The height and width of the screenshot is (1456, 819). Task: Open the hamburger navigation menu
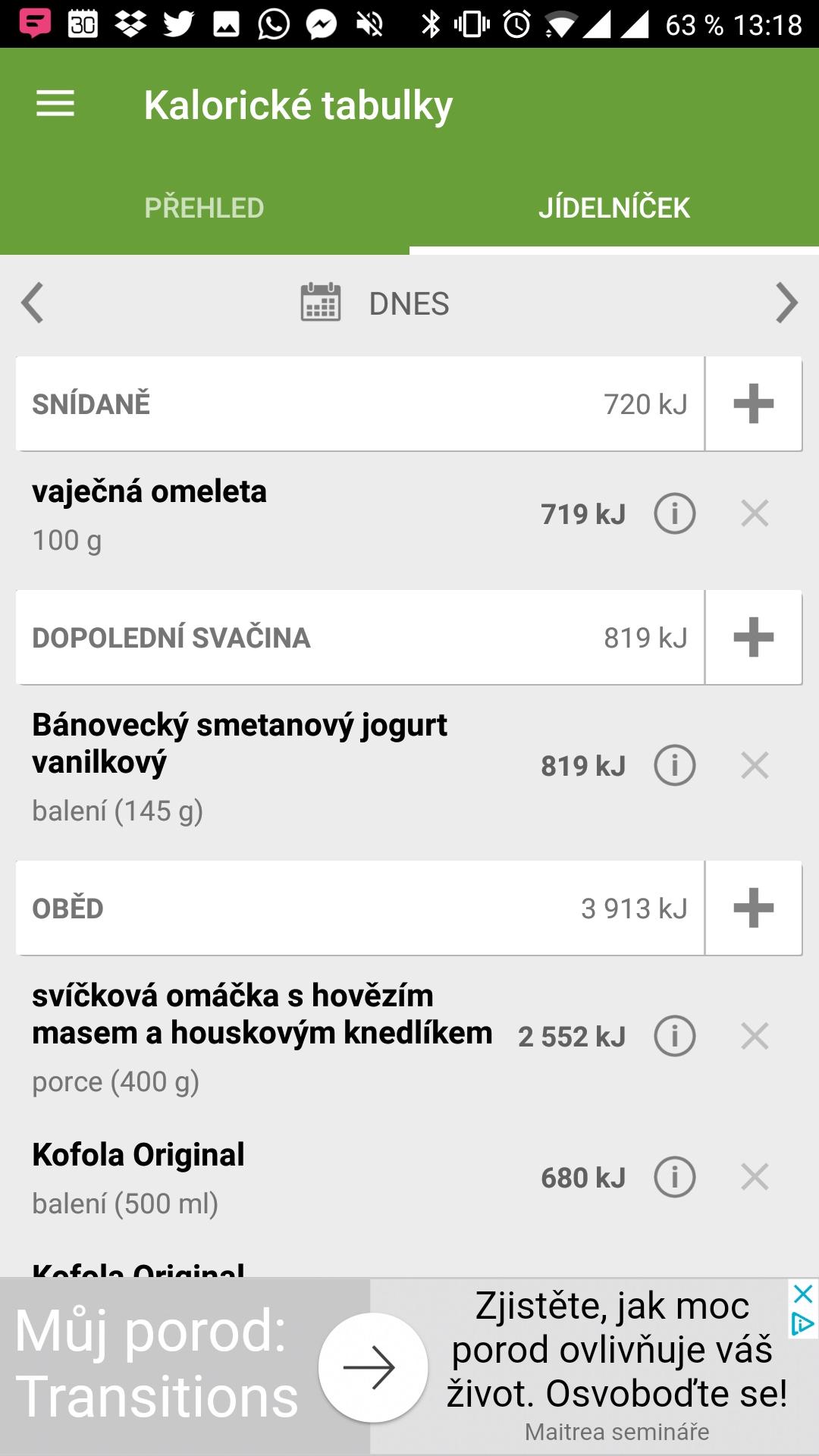point(55,104)
